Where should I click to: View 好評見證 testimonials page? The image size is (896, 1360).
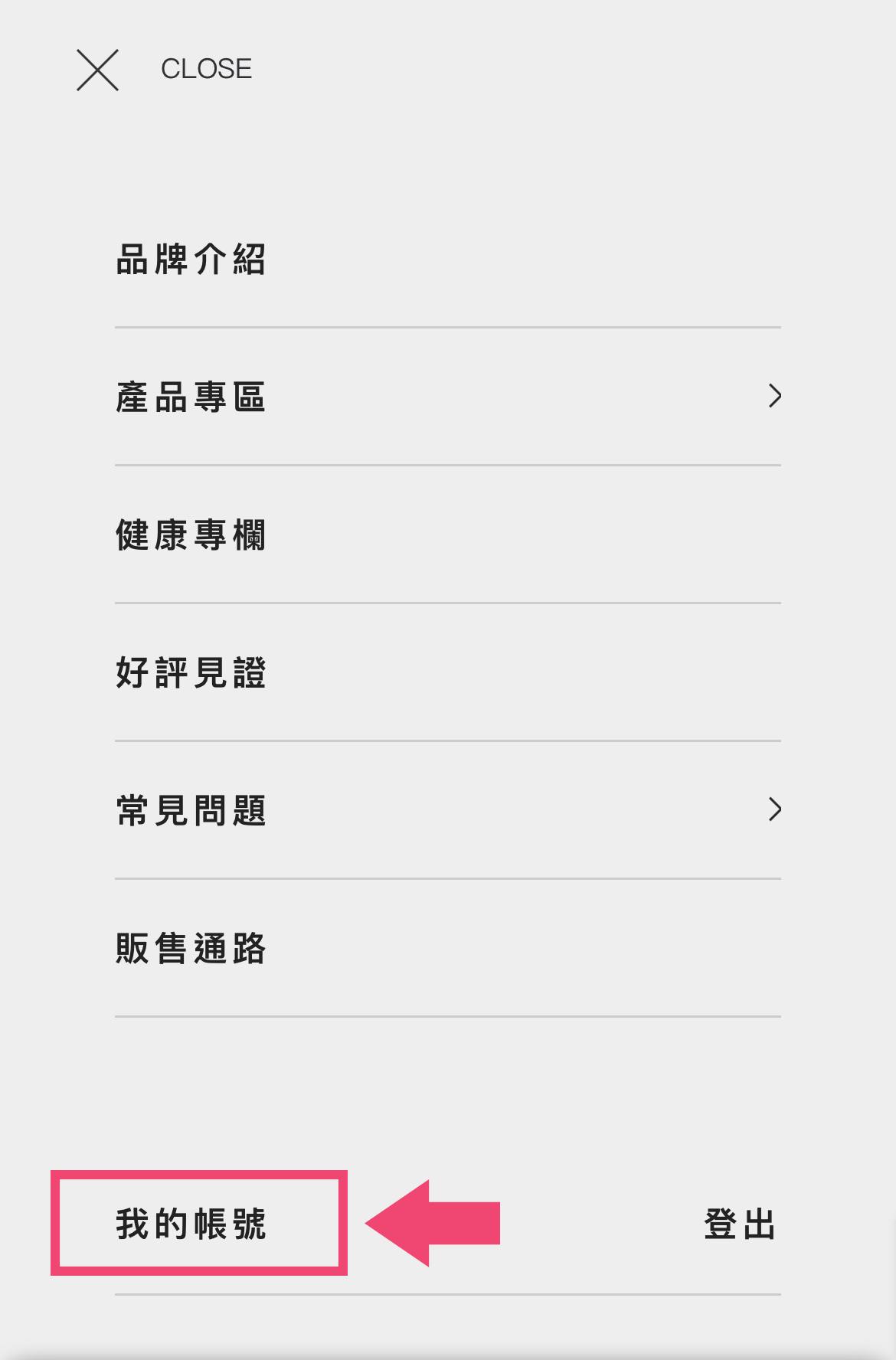click(191, 673)
